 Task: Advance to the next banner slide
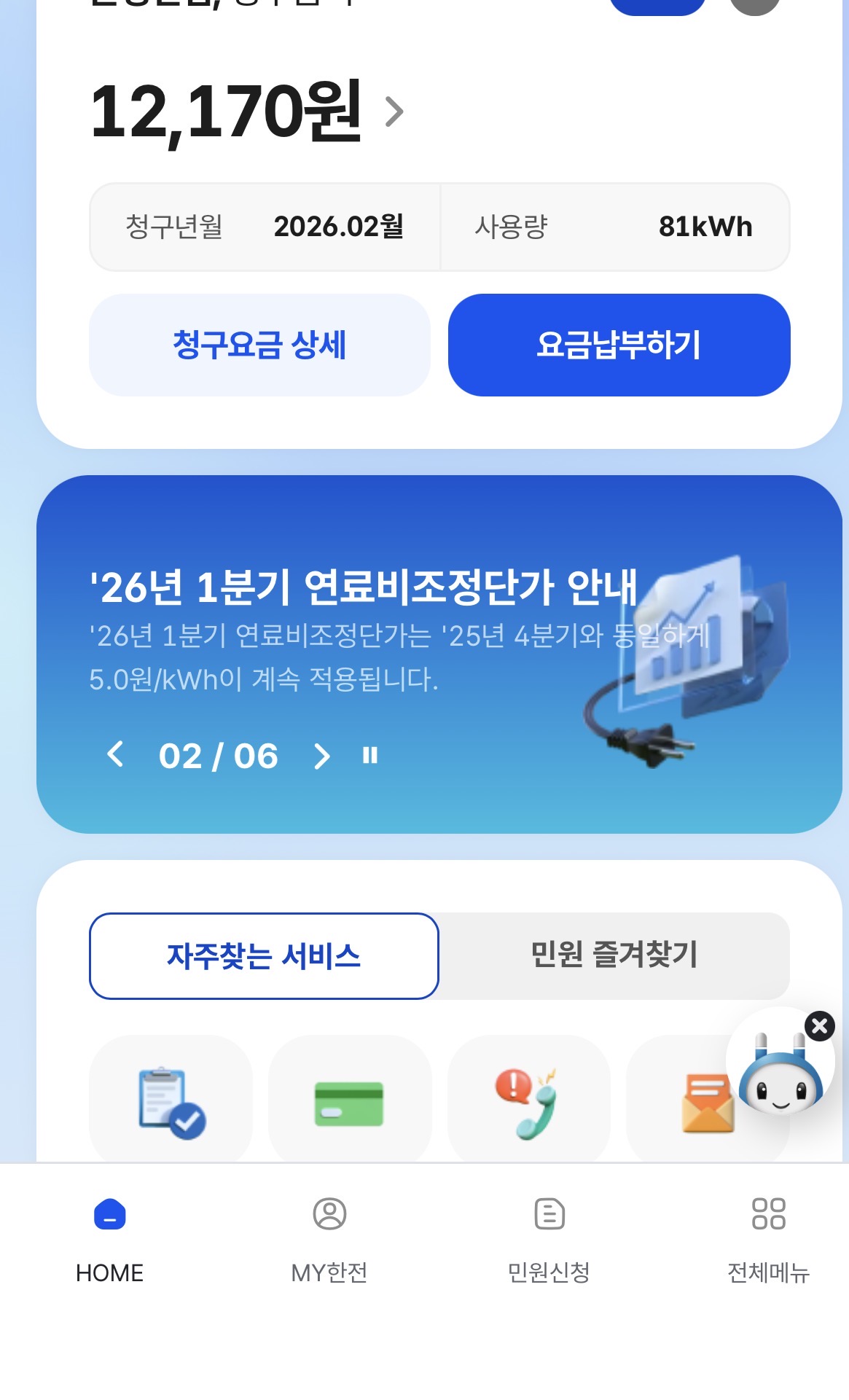[321, 756]
